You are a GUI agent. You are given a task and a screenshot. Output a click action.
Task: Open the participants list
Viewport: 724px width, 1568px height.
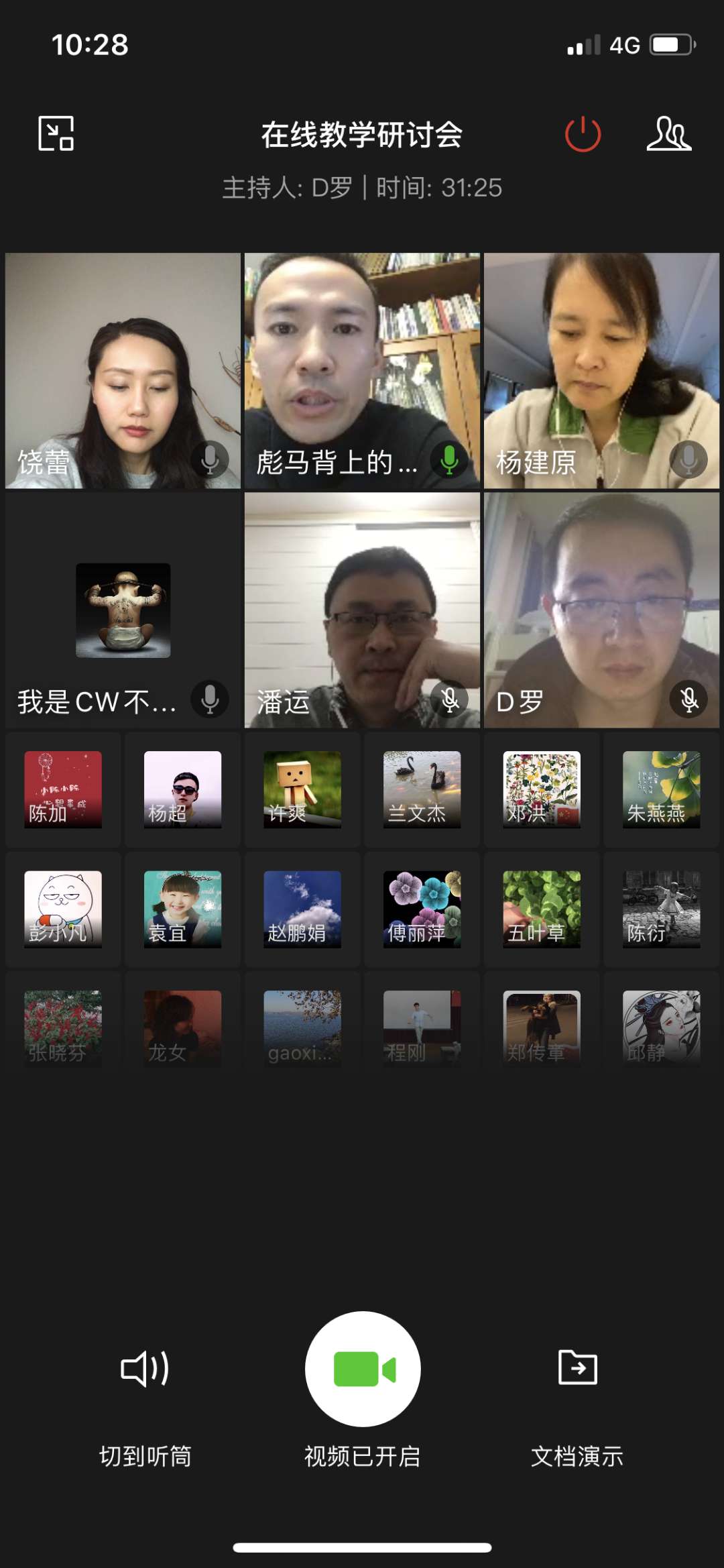(668, 134)
